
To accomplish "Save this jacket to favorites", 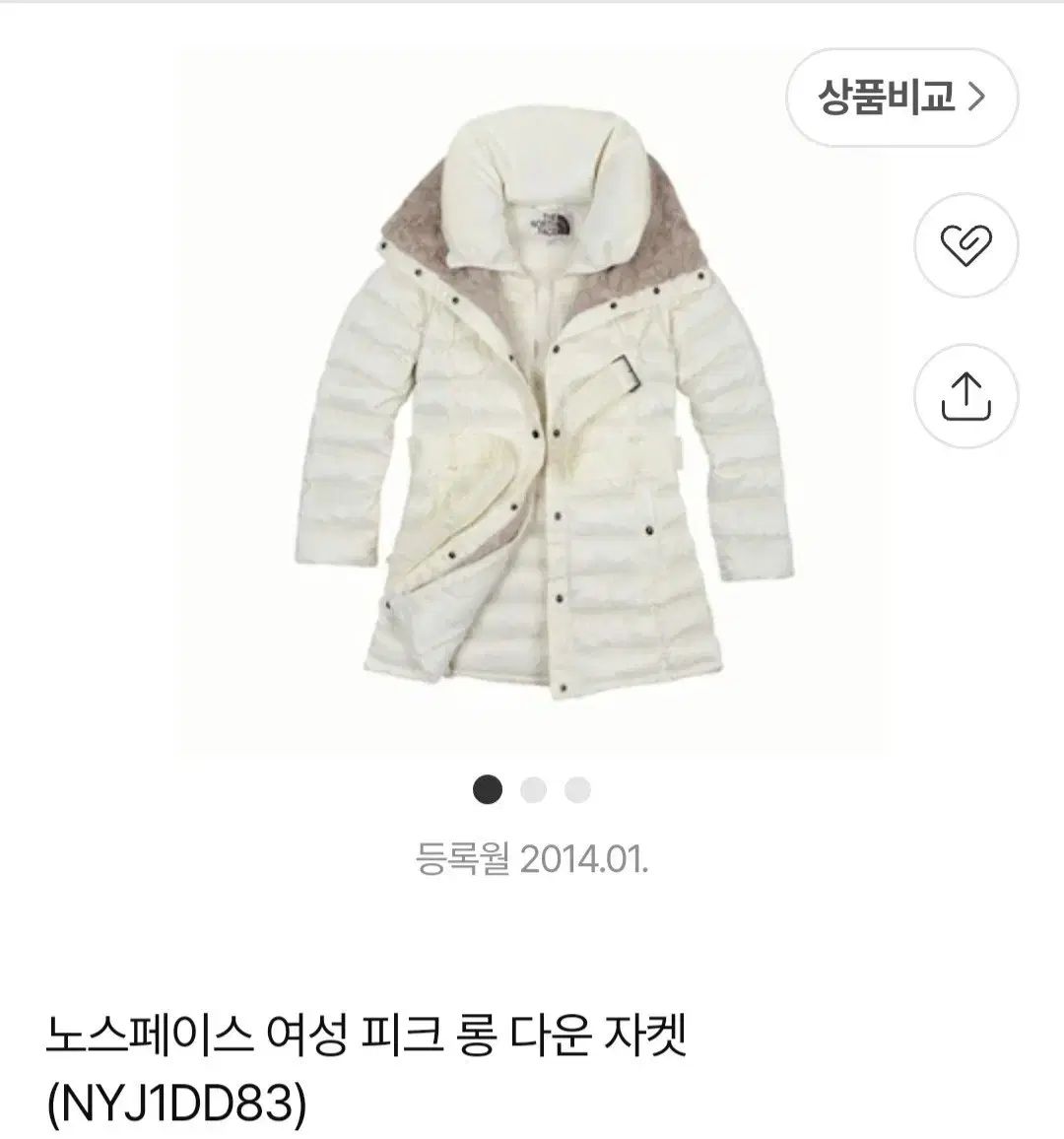I will point(965,245).
